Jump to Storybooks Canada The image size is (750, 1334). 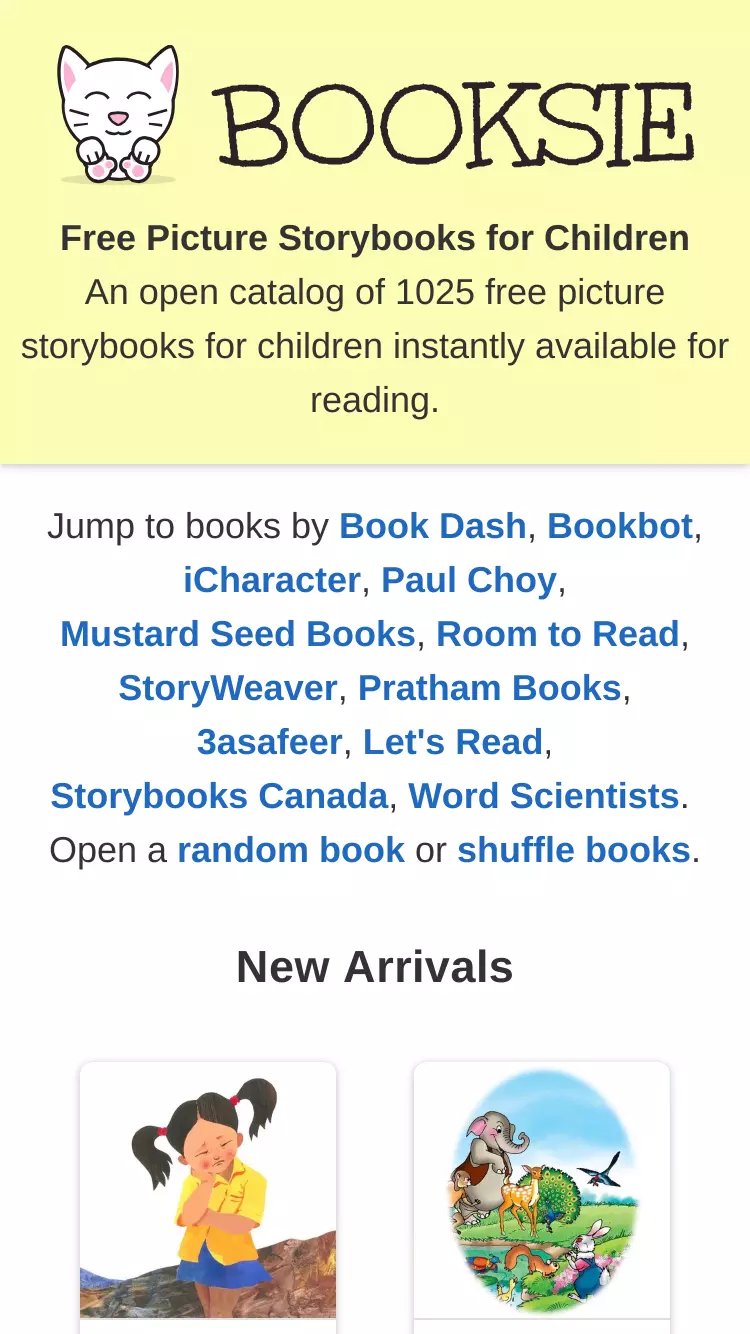pyautogui.click(x=219, y=796)
